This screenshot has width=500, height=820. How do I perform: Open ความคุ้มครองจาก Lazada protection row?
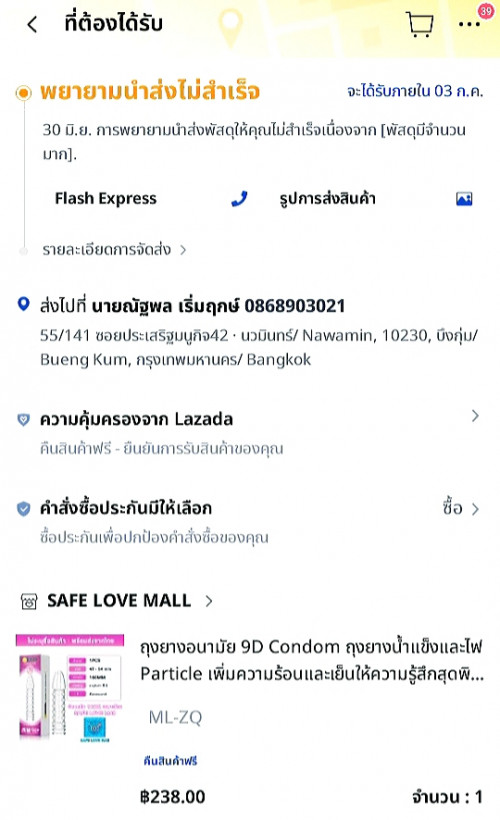tap(249, 433)
